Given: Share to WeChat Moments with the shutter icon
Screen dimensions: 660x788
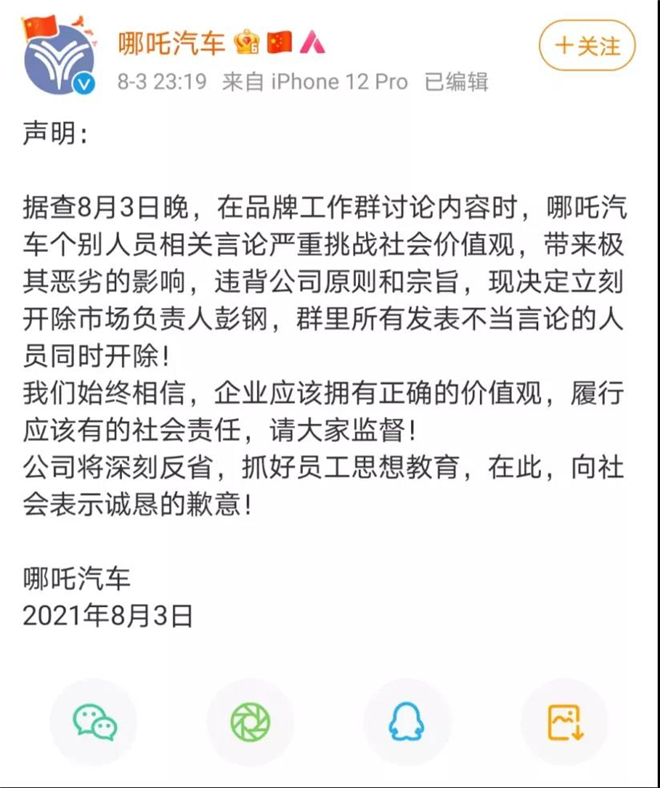Looking at the screenshot, I should pos(250,721).
